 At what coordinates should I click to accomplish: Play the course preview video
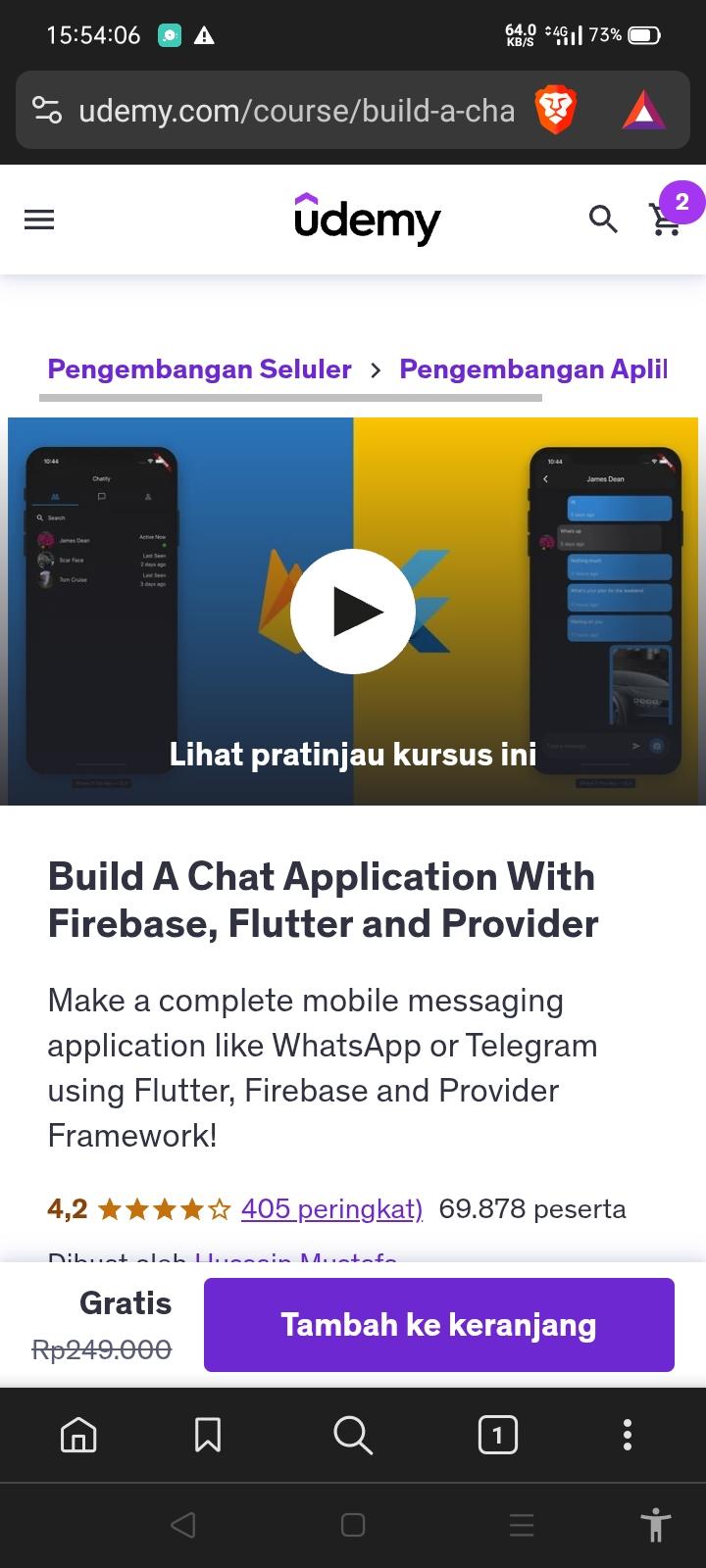(353, 612)
